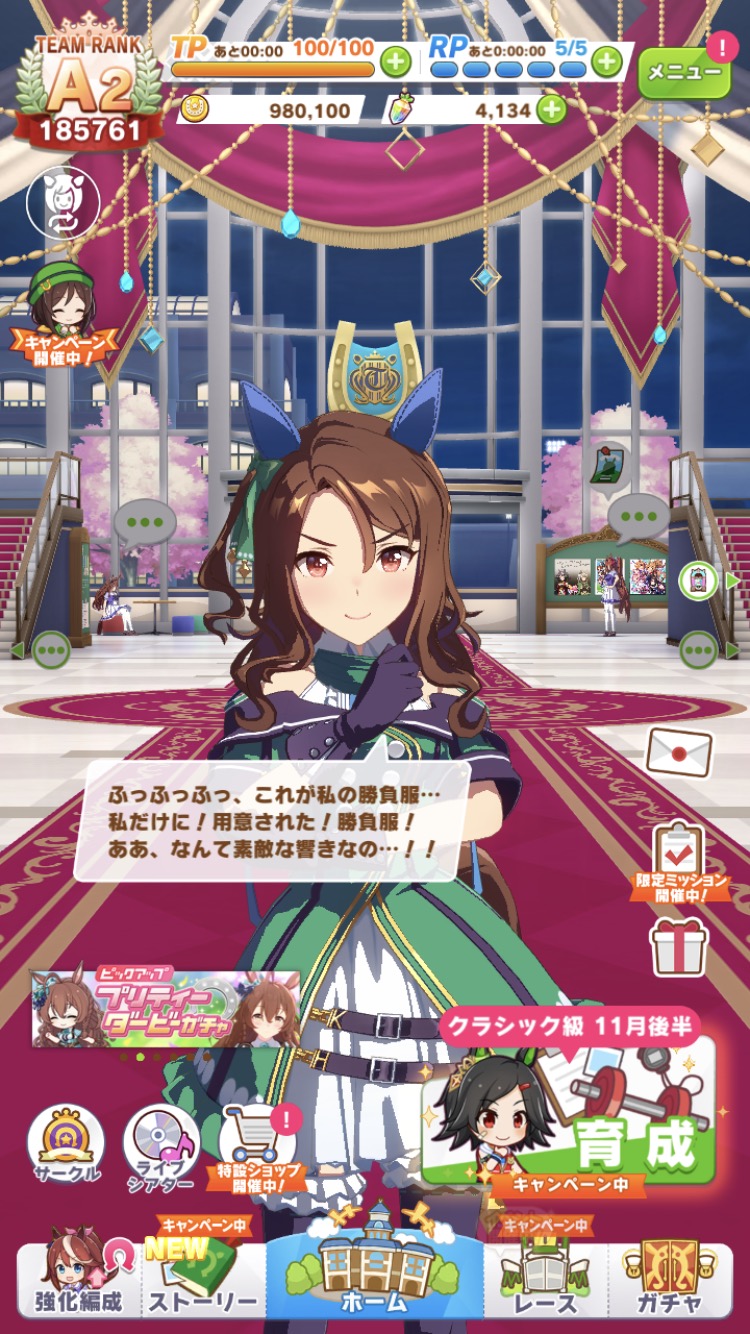Switch to the レース tab

click(x=547, y=1280)
